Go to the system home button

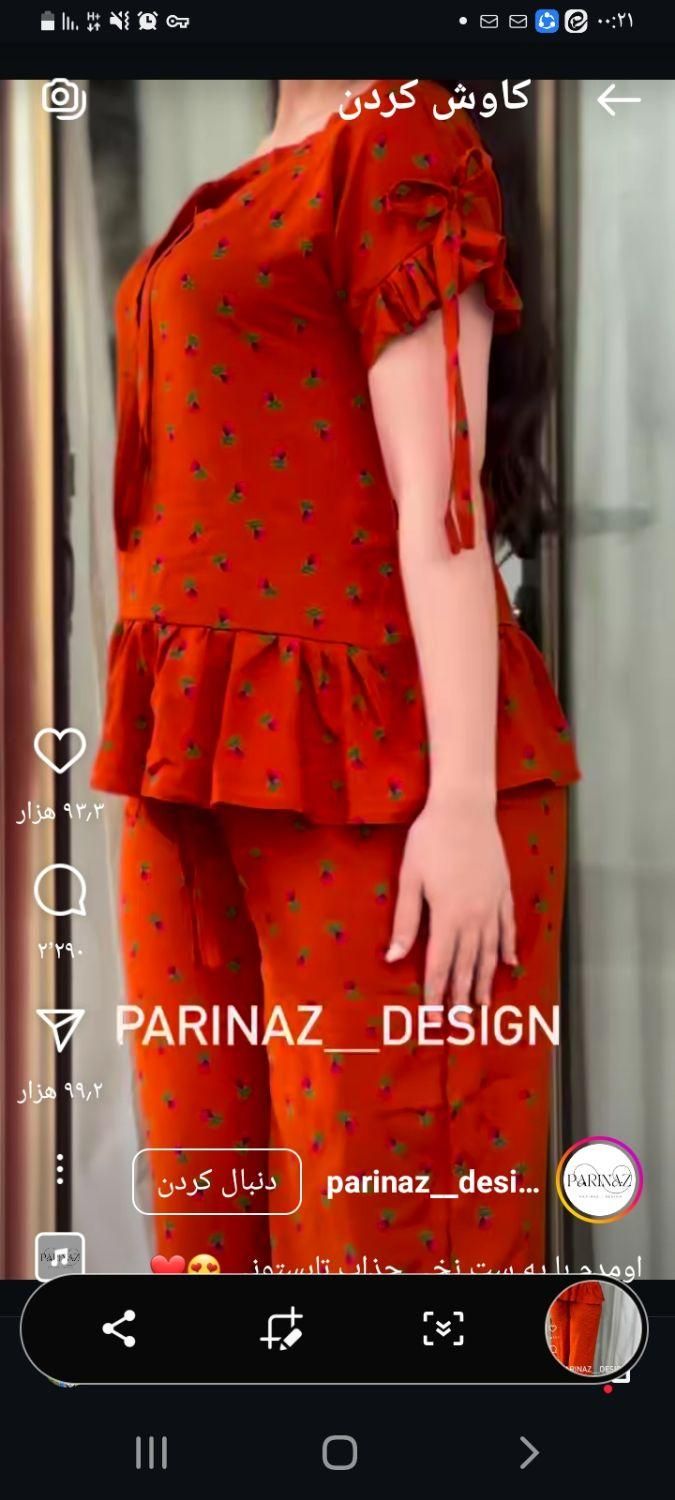point(339,1452)
